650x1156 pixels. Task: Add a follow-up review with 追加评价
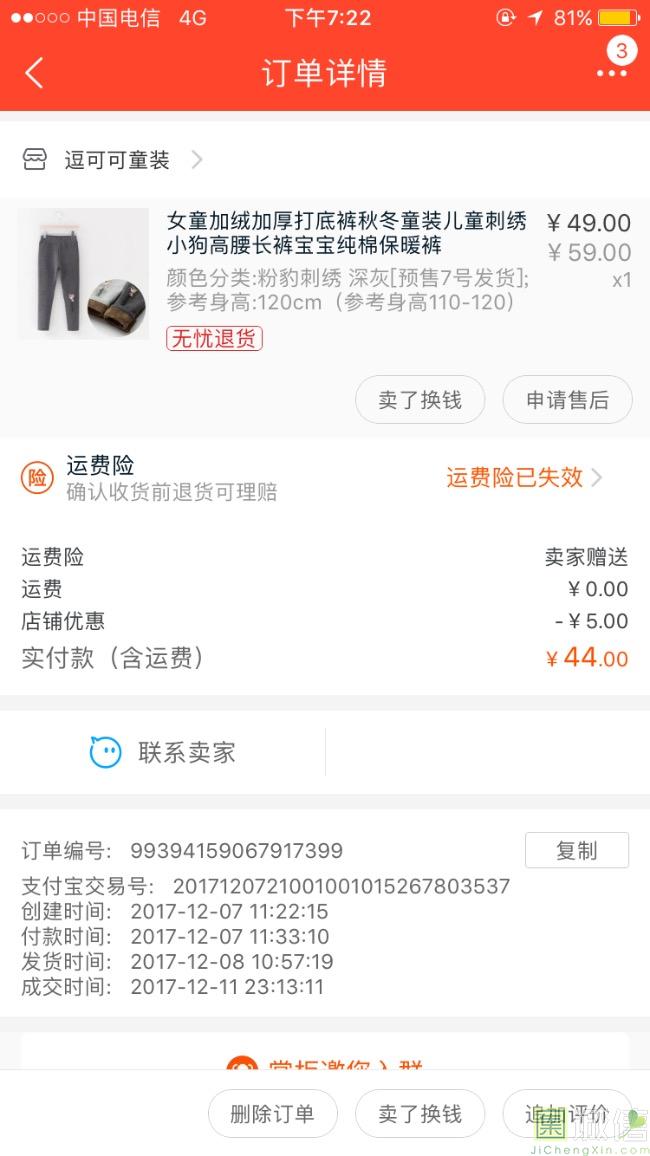click(567, 1114)
